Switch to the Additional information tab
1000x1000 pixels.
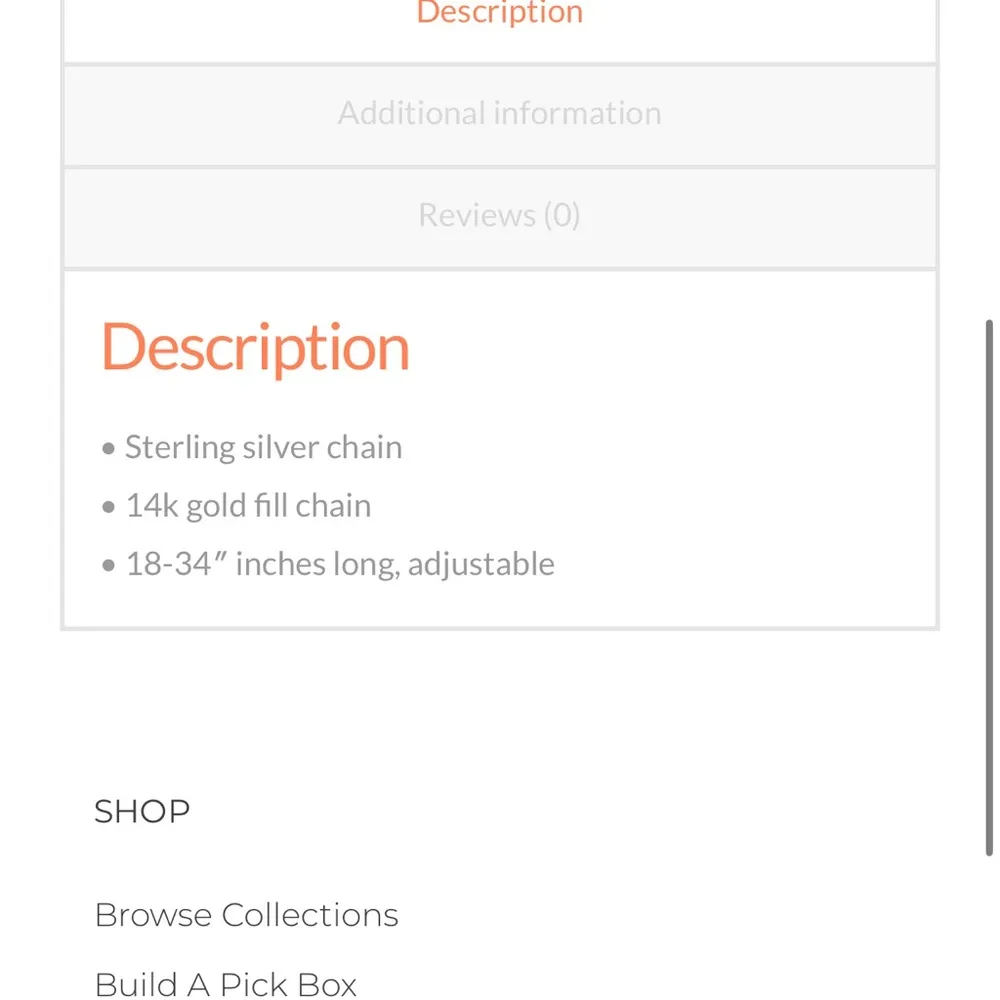[499, 114]
